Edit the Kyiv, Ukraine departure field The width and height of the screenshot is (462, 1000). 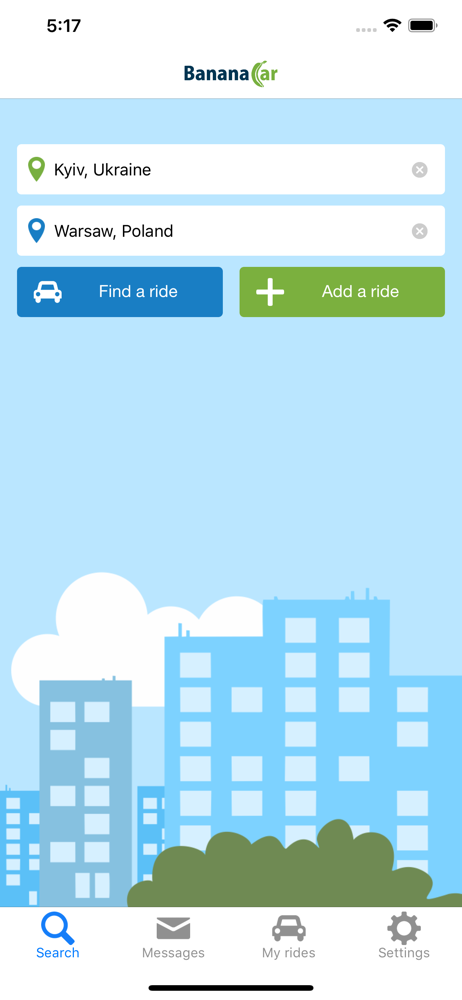230,170
